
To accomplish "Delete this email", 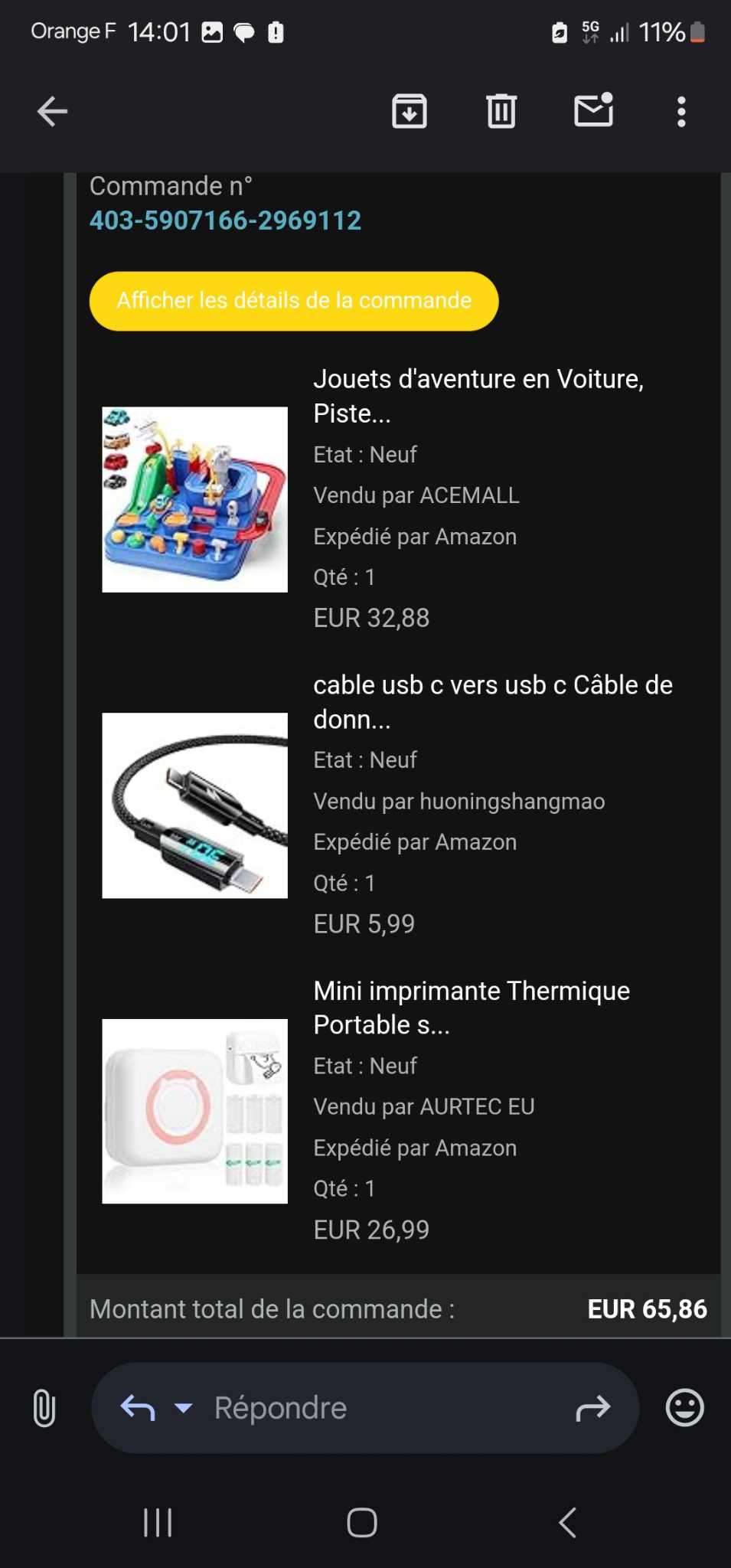I will (501, 112).
